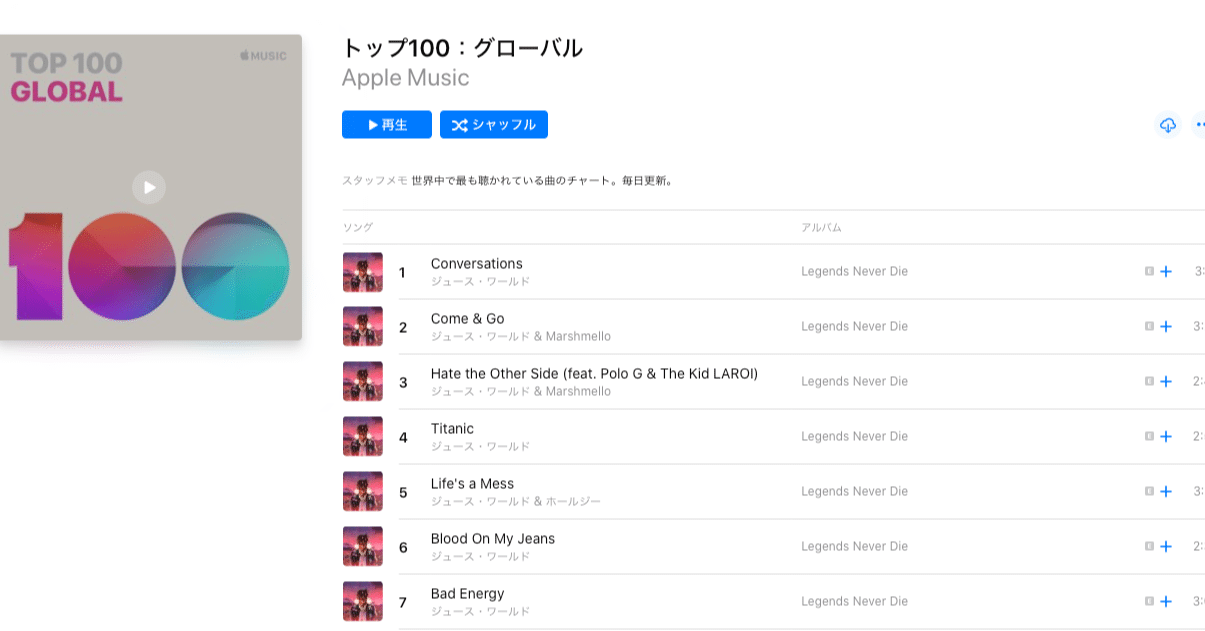The width and height of the screenshot is (1205, 631).
Task: Tap the 再生 play button
Action: coord(387,125)
